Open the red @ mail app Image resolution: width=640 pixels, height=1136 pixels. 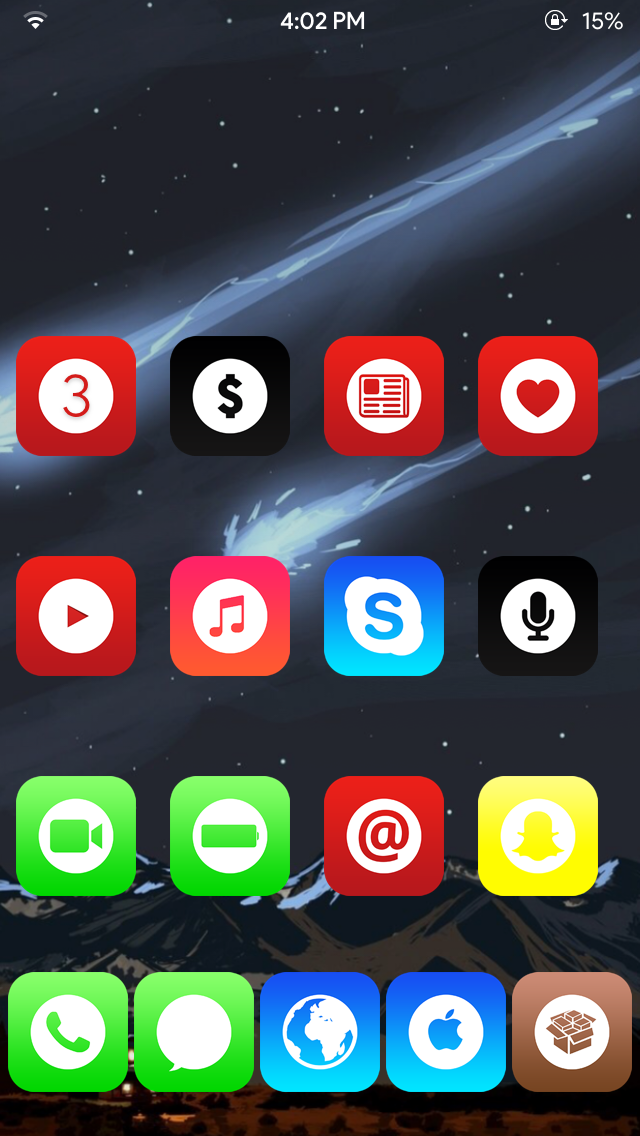pyautogui.click(x=384, y=836)
